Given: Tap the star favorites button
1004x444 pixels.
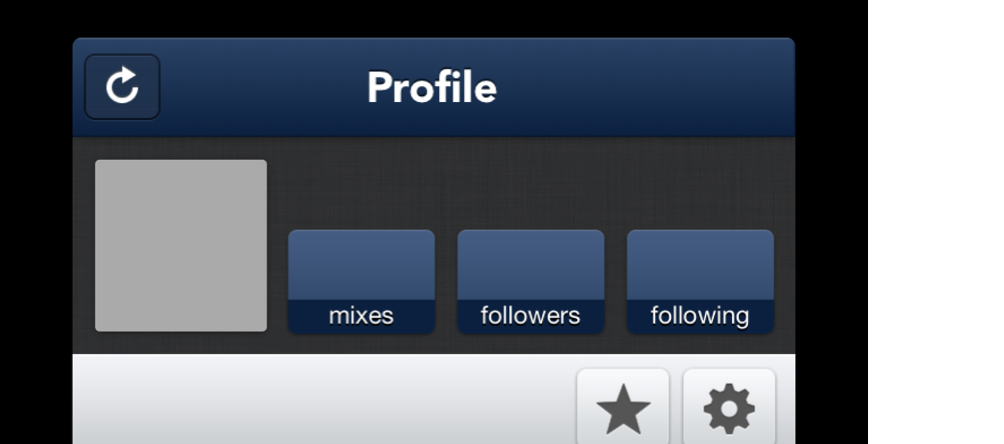Looking at the screenshot, I should tap(623, 408).
